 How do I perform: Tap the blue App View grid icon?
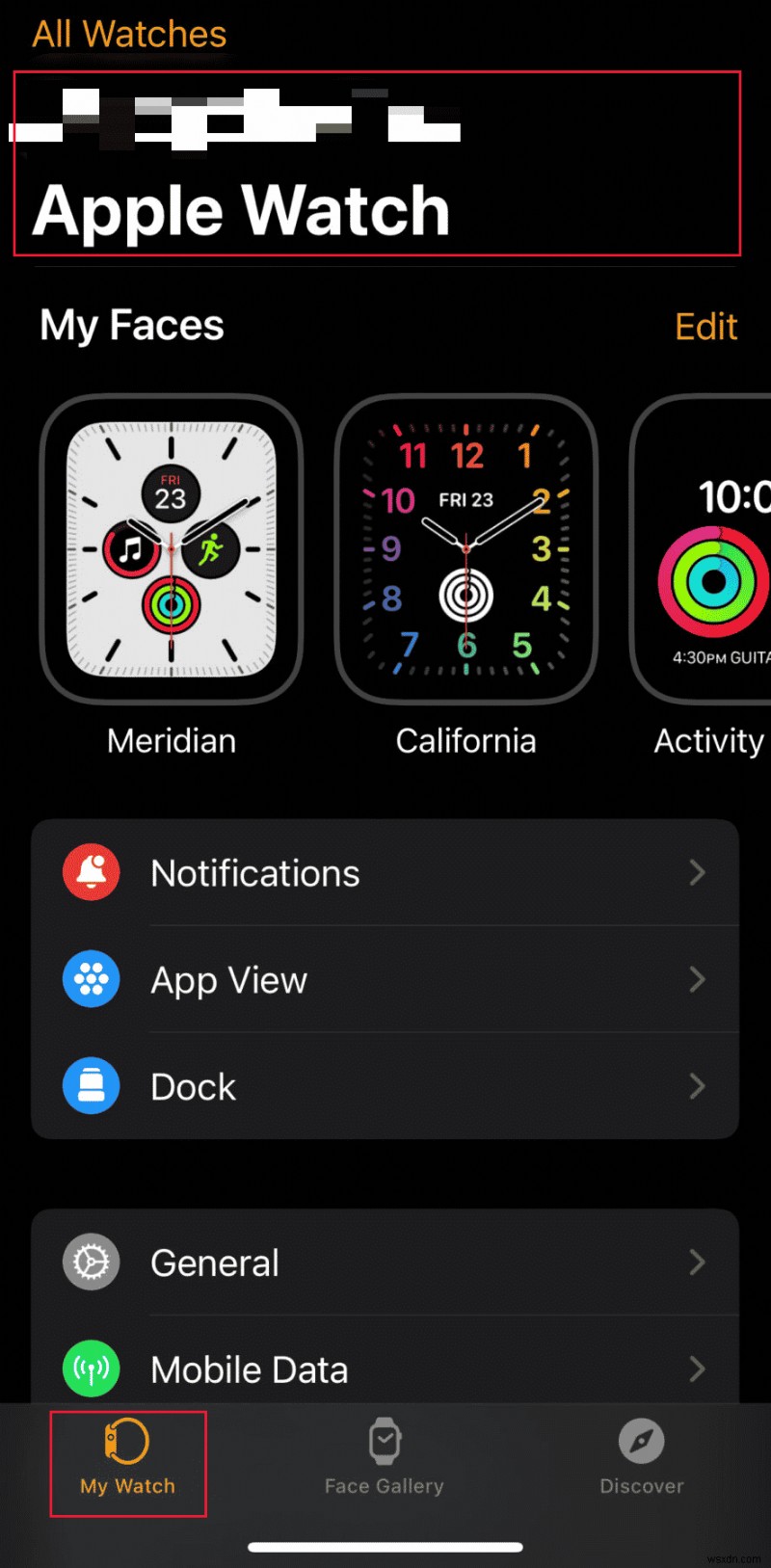[x=91, y=979]
